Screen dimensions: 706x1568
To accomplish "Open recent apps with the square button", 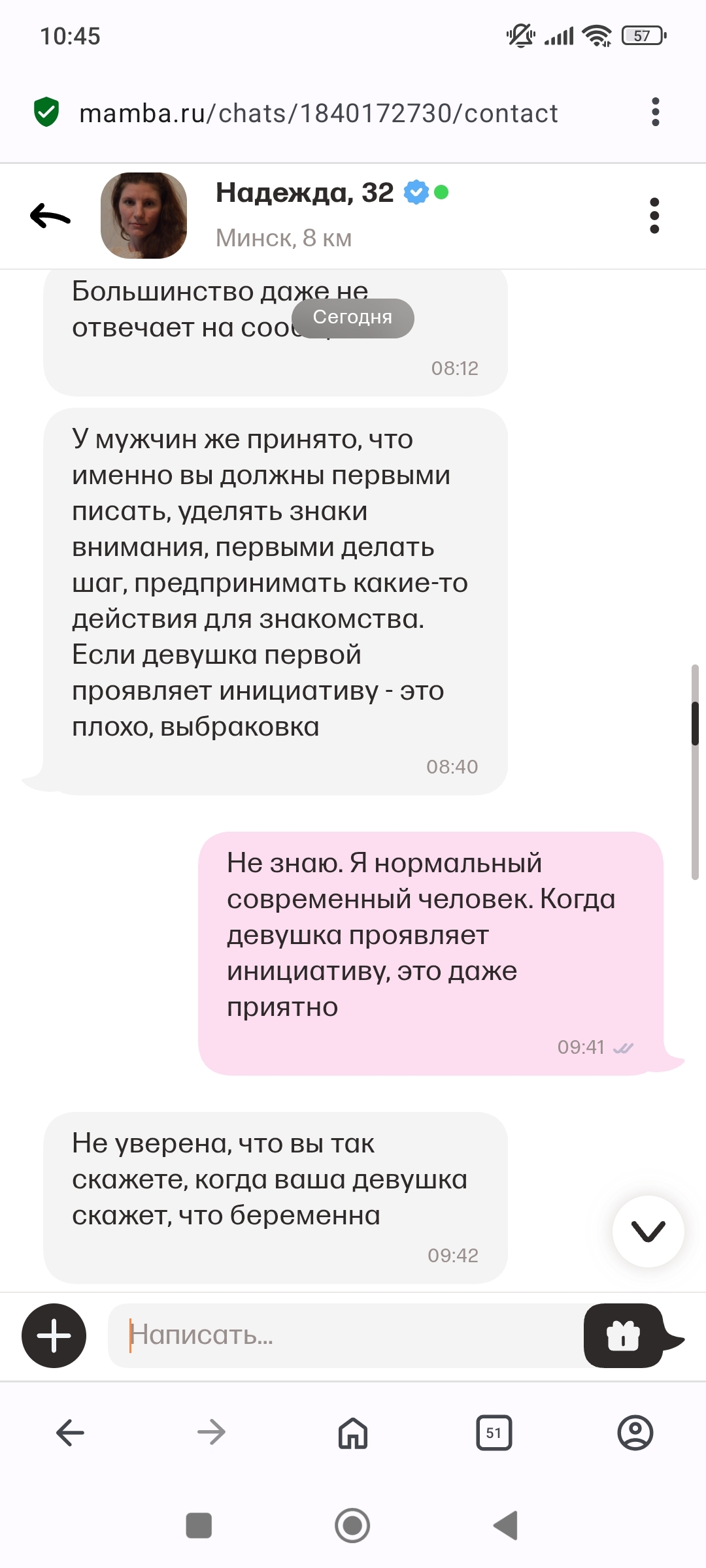I will pyautogui.click(x=199, y=1526).
